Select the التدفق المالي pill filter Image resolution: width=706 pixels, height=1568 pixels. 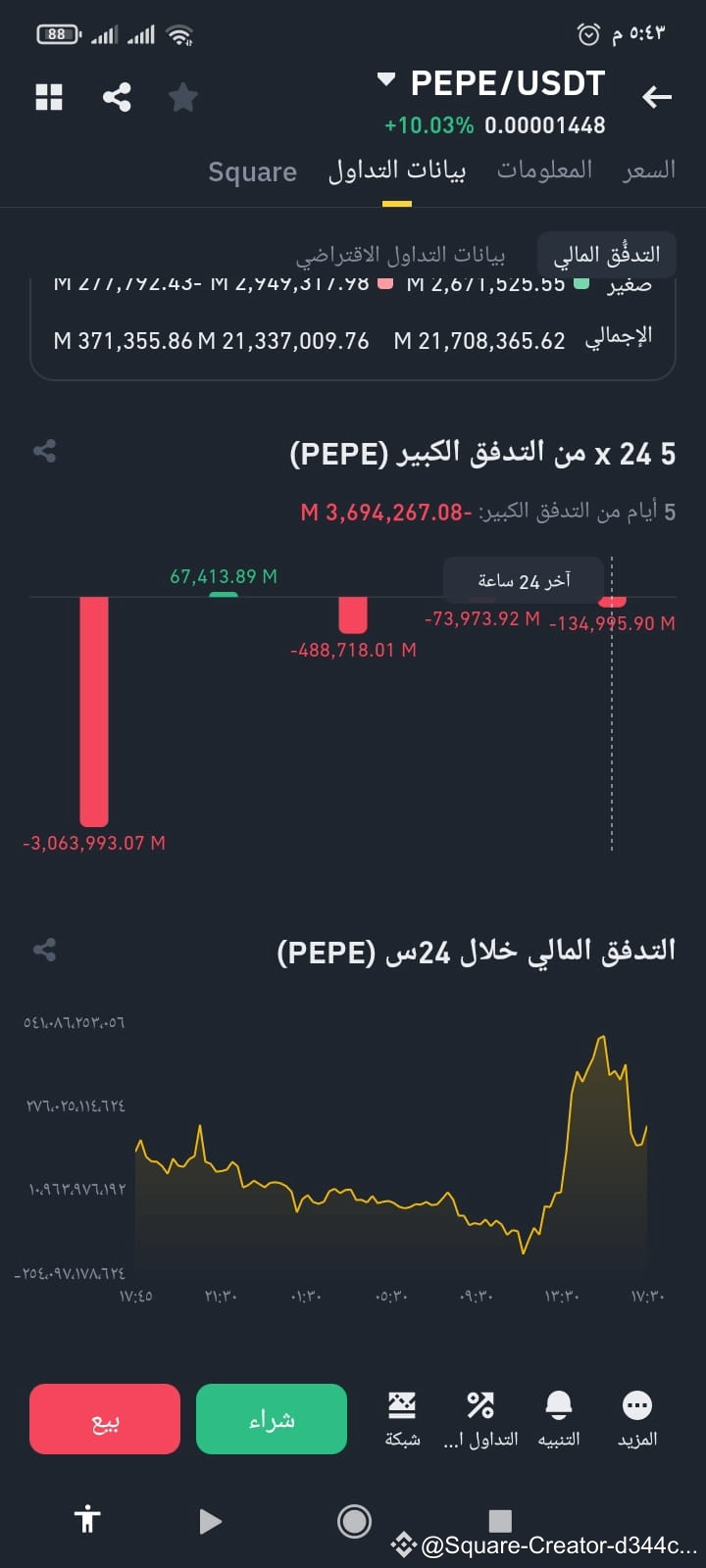(x=606, y=254)
